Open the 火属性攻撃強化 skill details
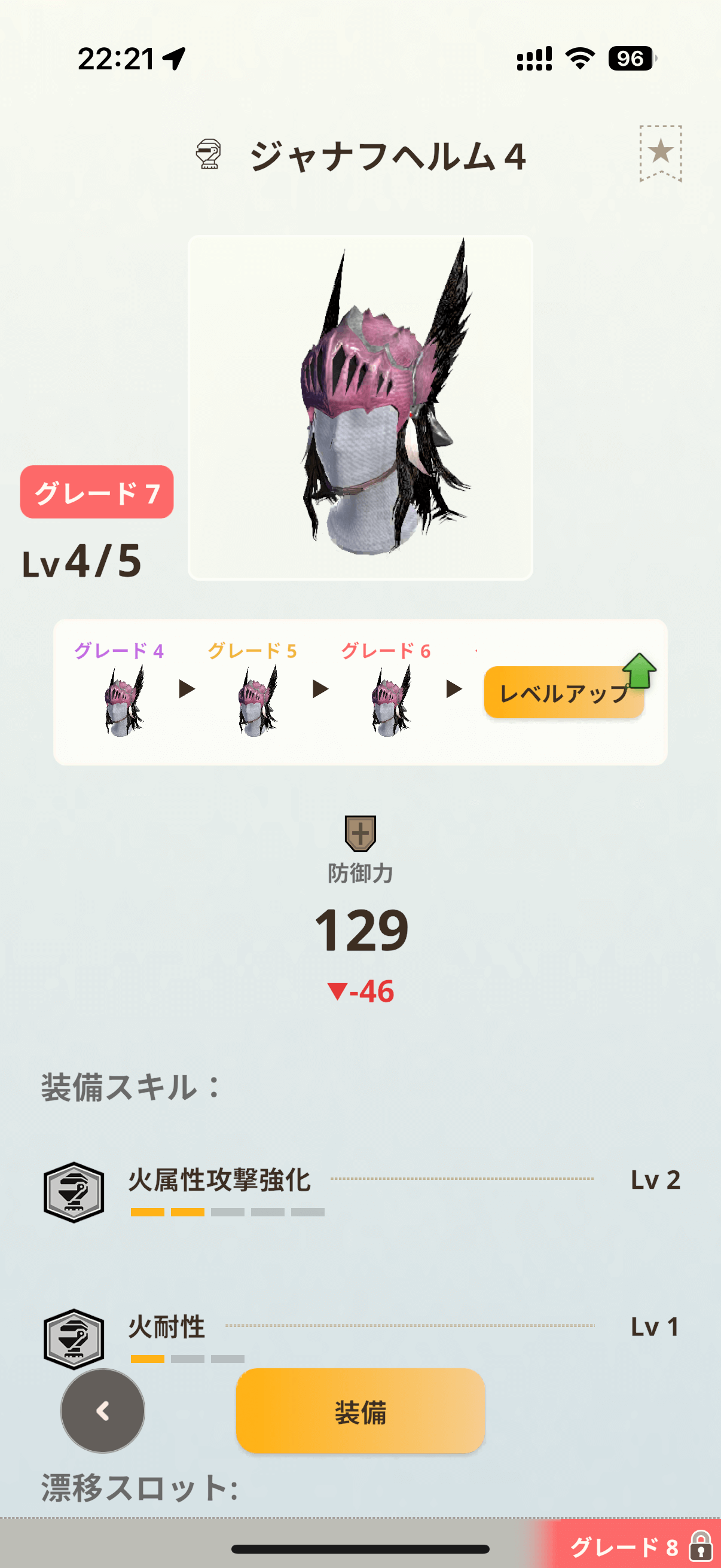The image size is (721, 1568). tap(360, 1190)
